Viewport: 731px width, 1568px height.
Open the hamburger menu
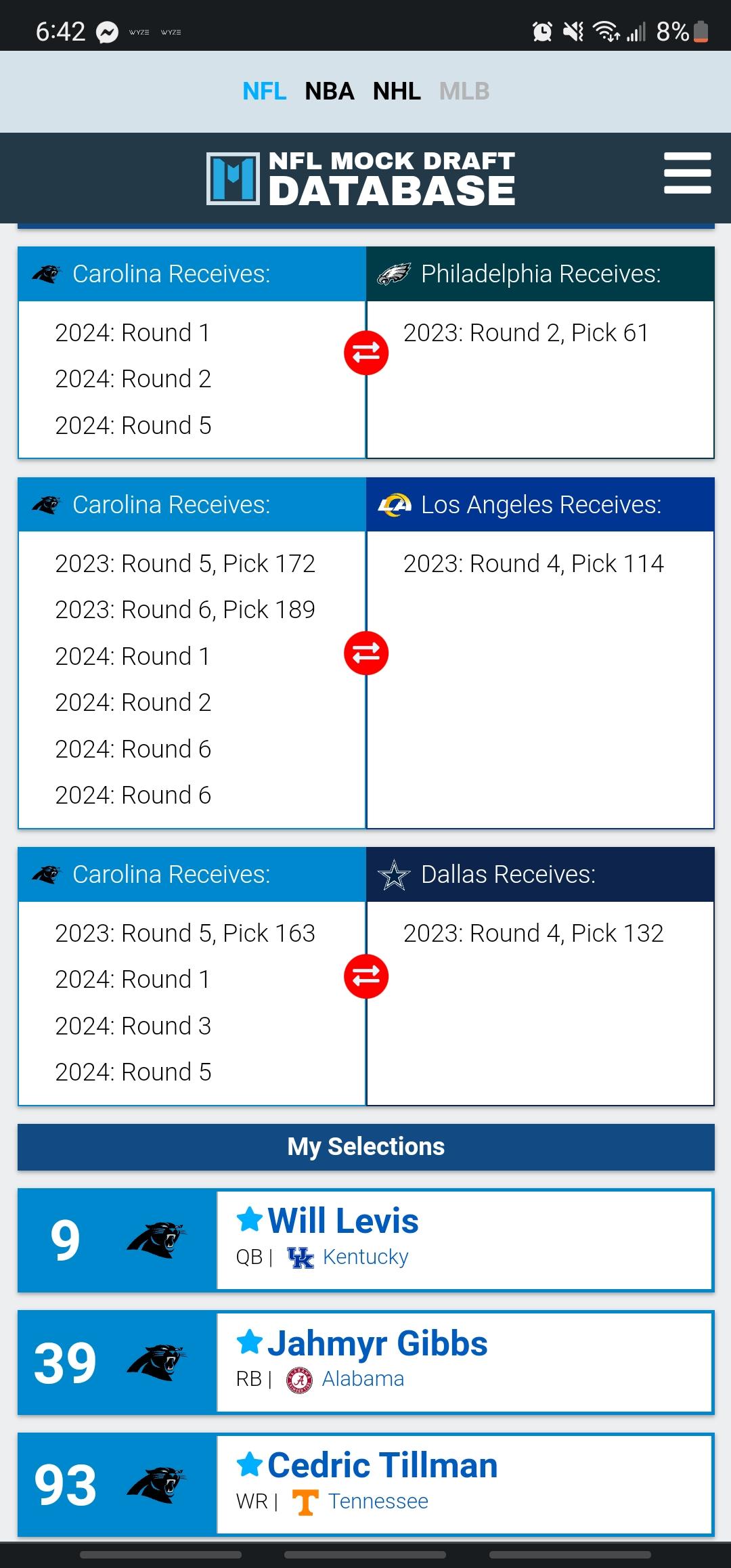coord(687,173)
